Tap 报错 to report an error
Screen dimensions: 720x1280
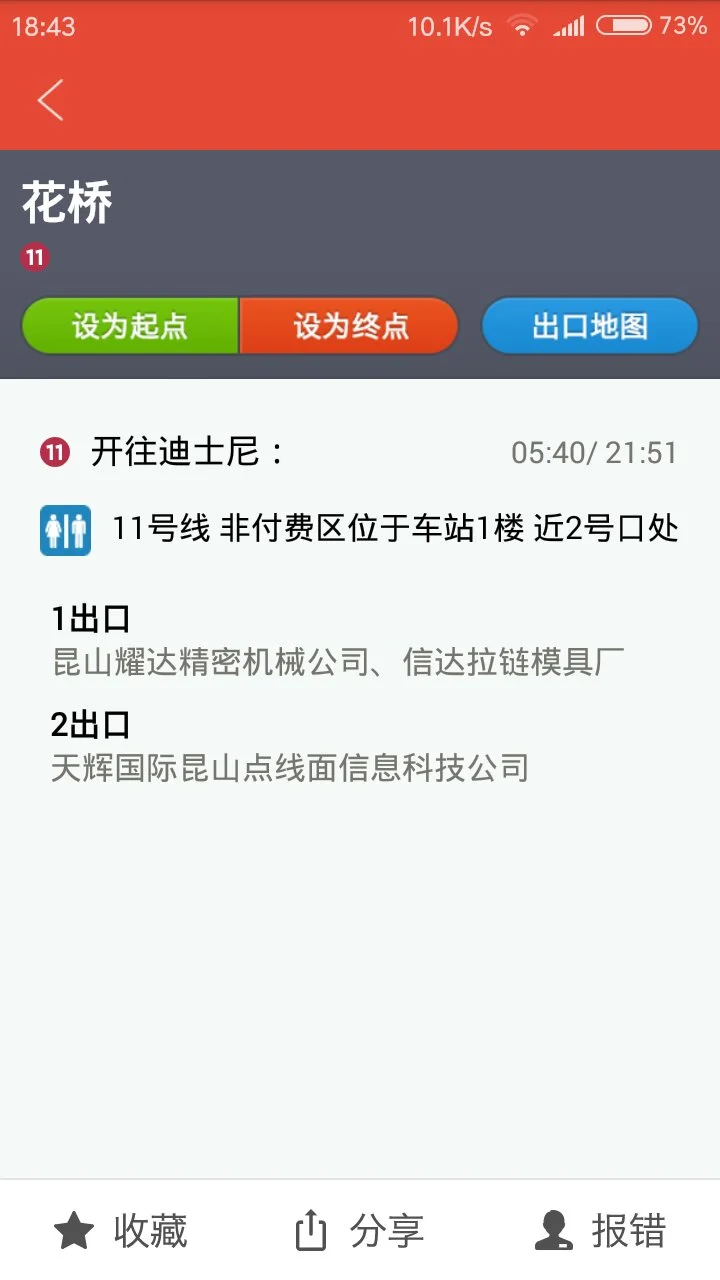pos(627,1232)
